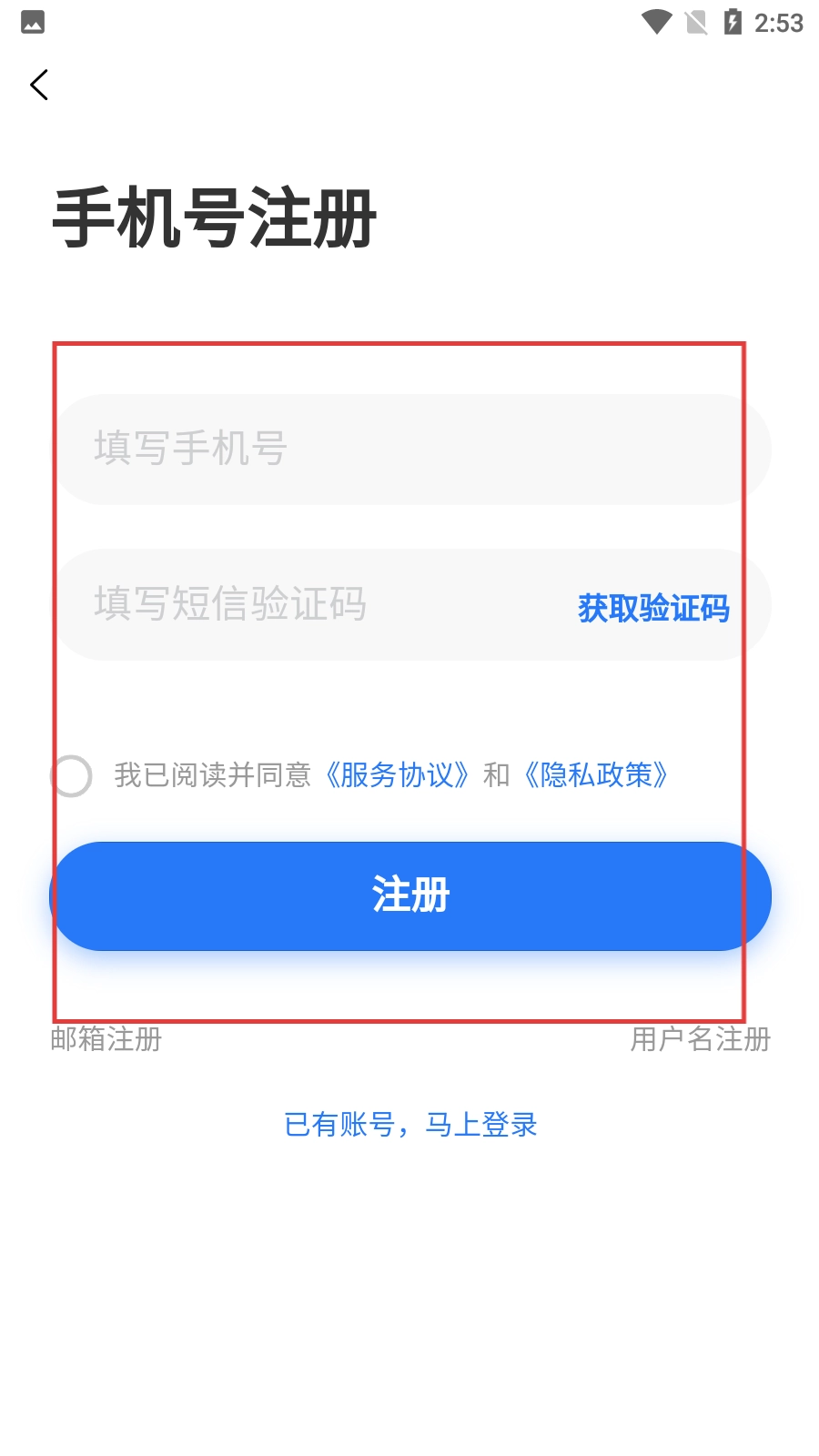Check the 我已阅读并同意 agreement checkbox
The height and width of the screenshot is (1456, 819).
(x=71, y=776)
